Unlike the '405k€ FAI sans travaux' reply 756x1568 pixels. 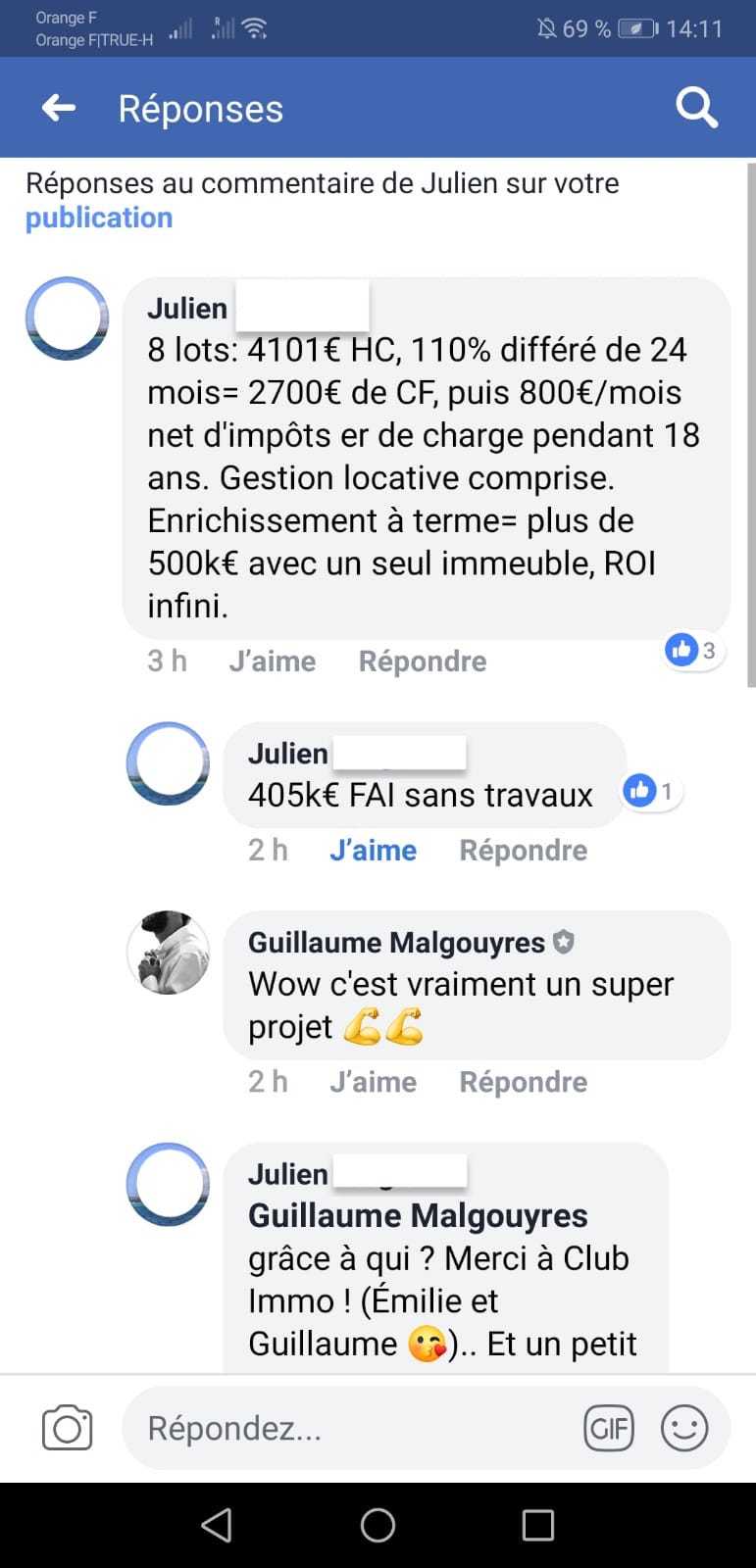pyautogui.click(x=373, y=851)
